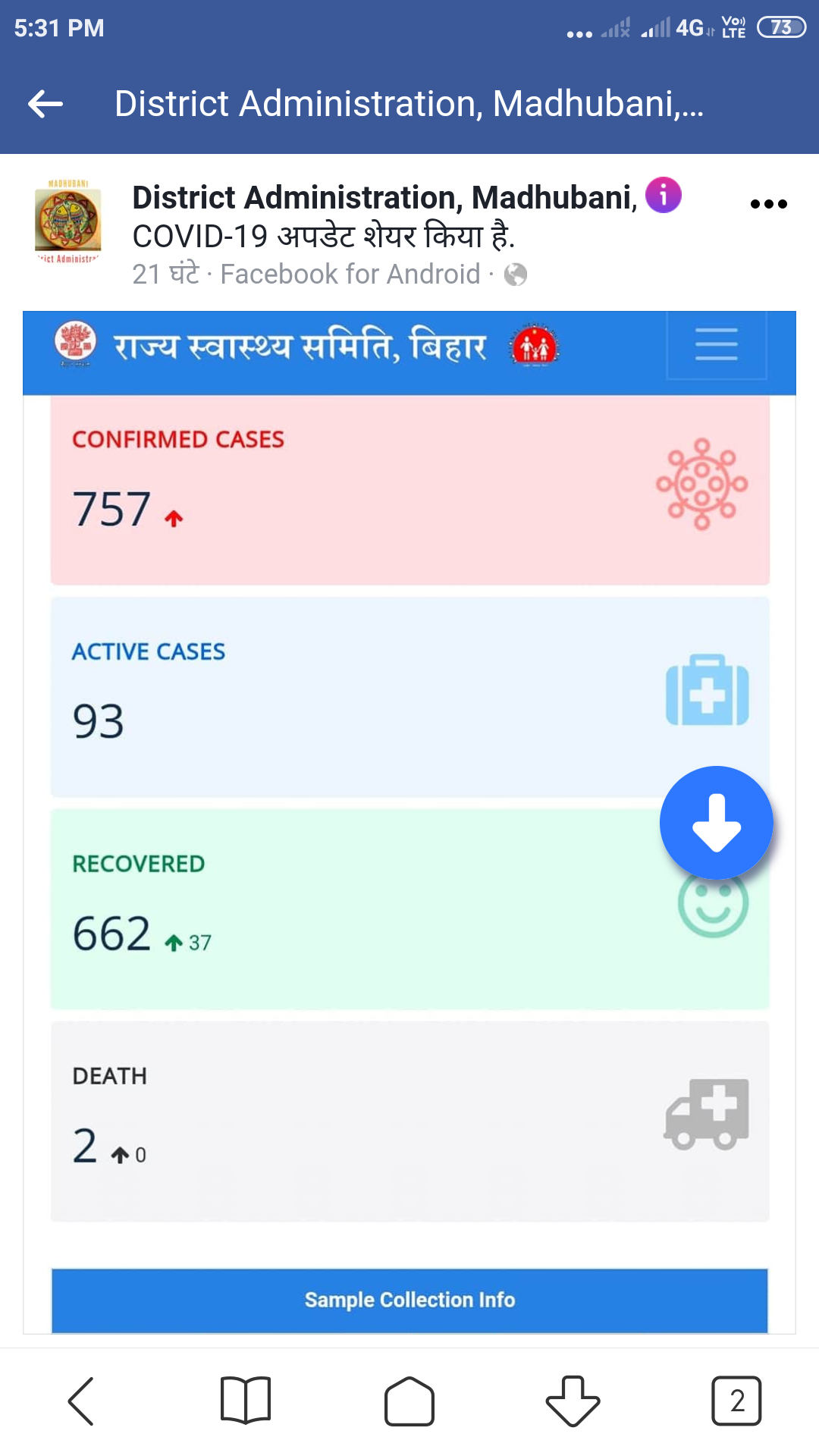The image size is (819, 1456).
Task: Open the District Administration, Madhubani page
Action: 384,198
